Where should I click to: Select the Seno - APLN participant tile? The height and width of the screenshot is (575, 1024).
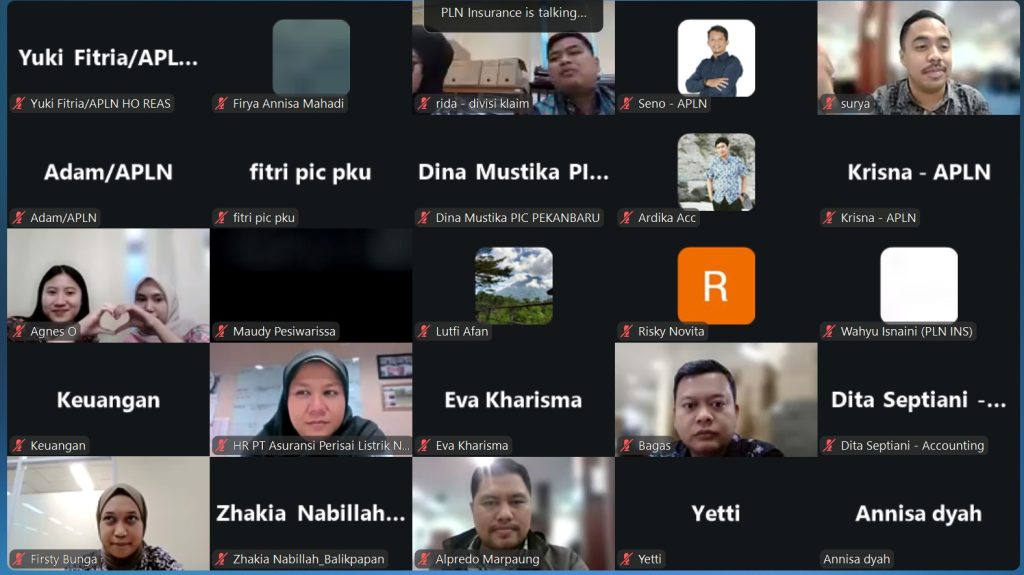pyautogui.click(x=716, y=58)
